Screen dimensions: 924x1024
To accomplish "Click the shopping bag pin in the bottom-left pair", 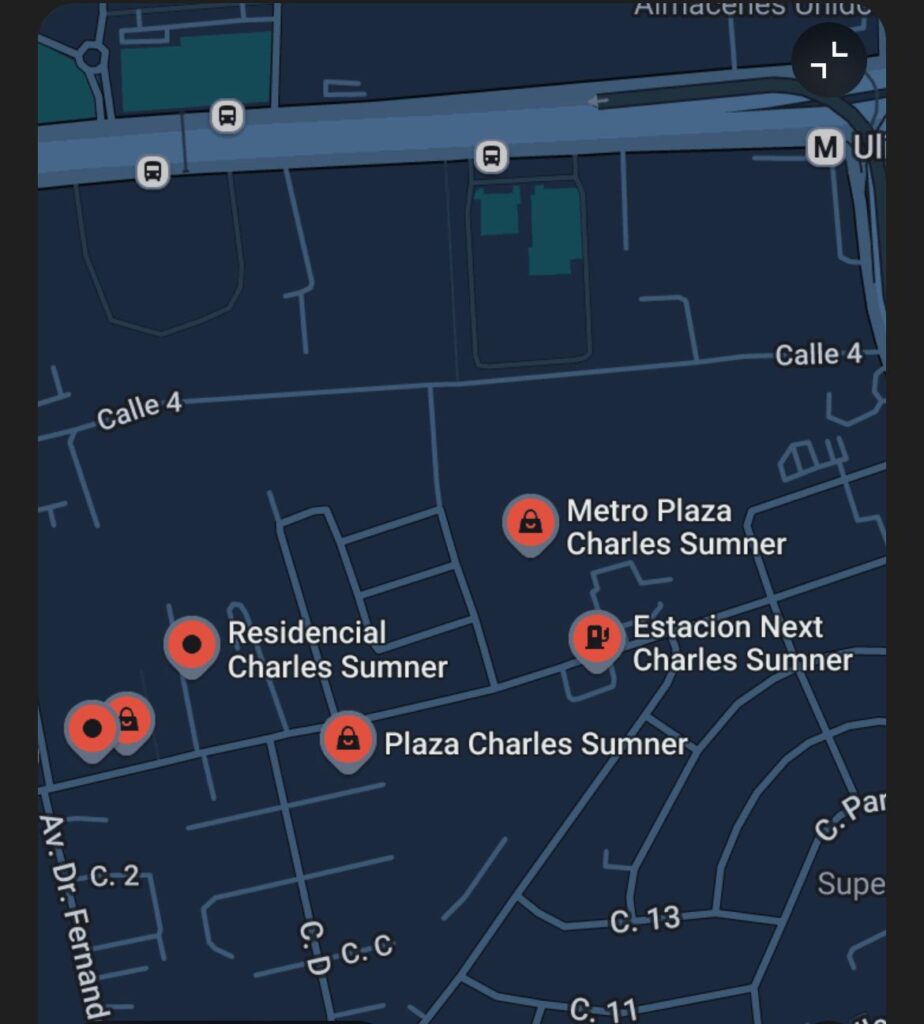I will coord(128,720).
